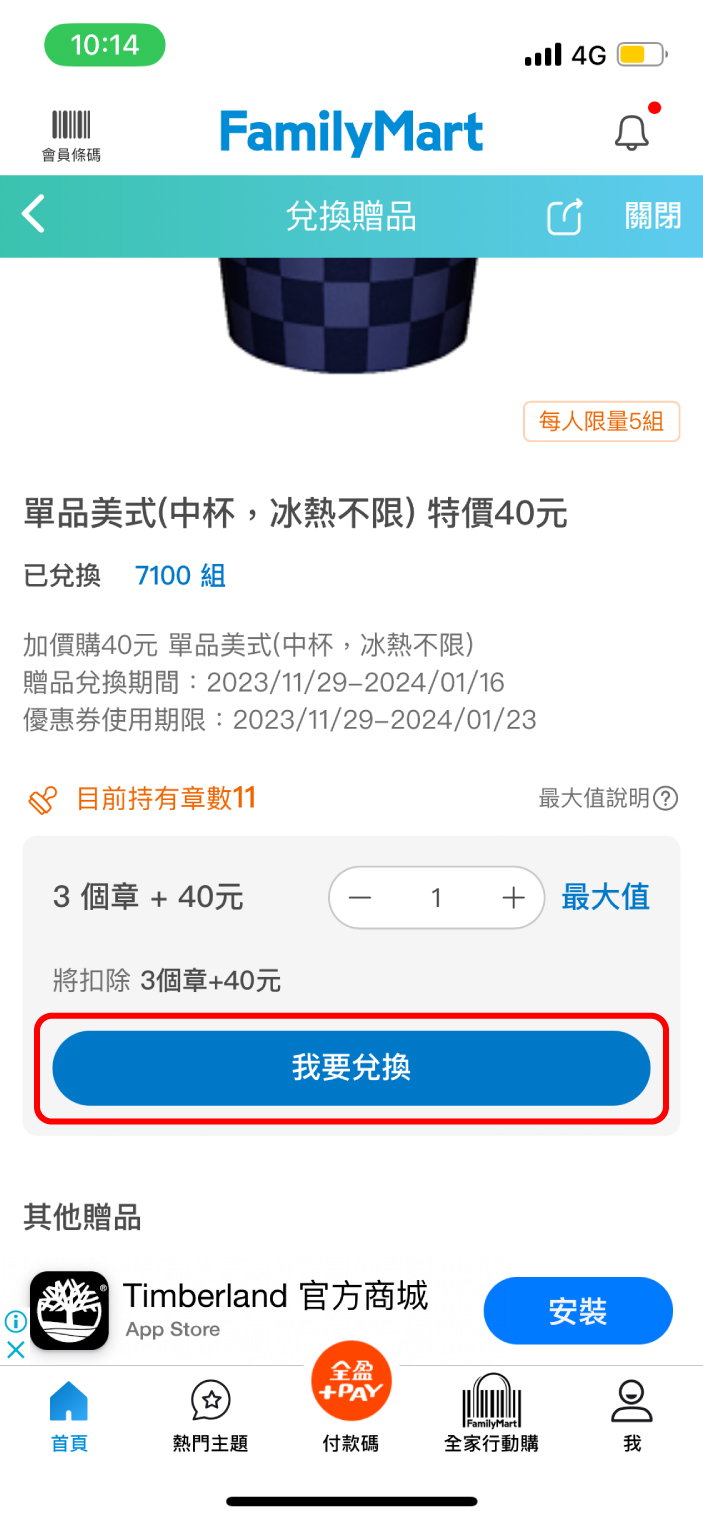
Task: Go back using the header arrow
Action: click(34, 215)
